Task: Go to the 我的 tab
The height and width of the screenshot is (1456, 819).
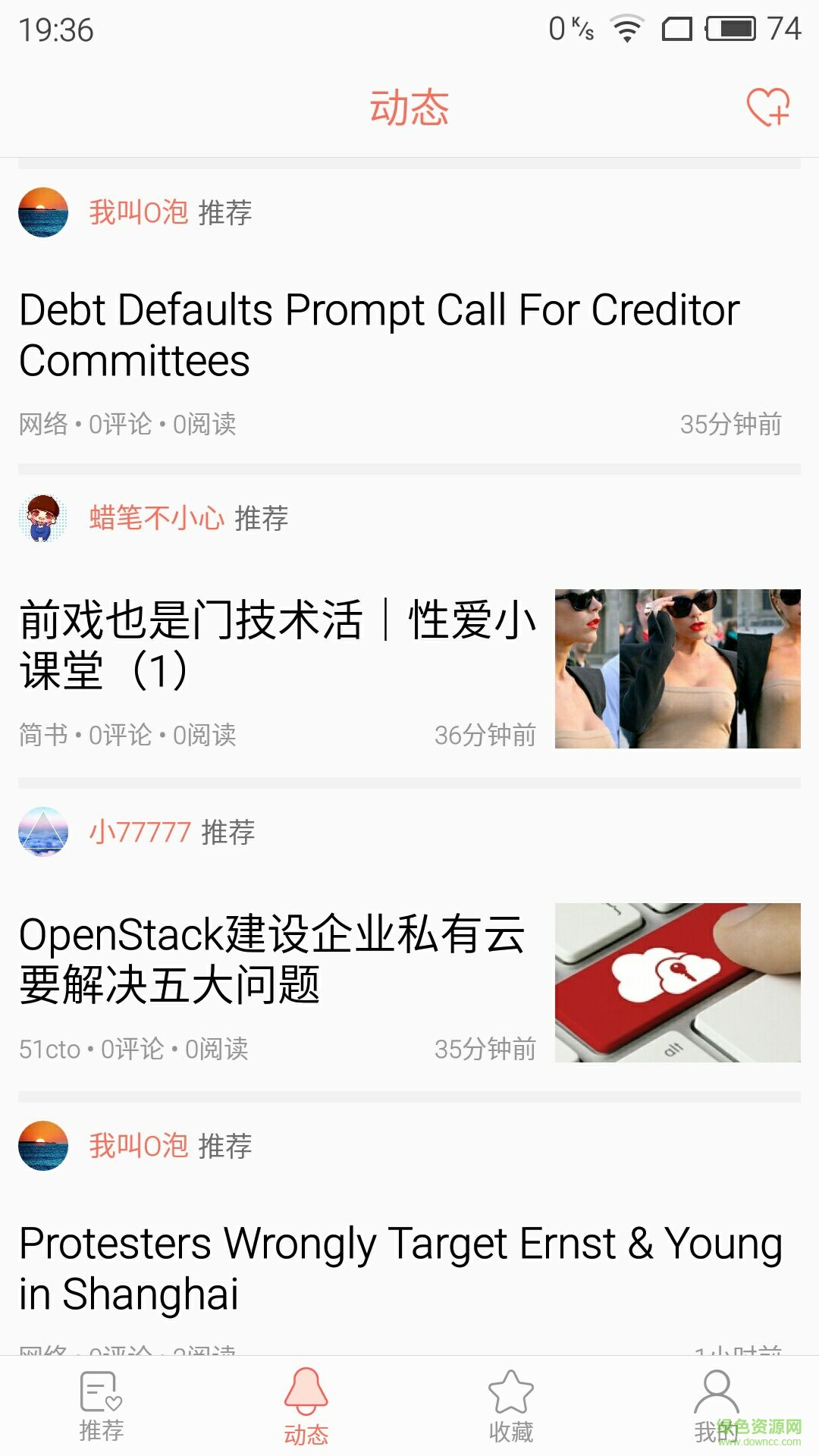Action: pyautogui.click(x=715, y=1405)
